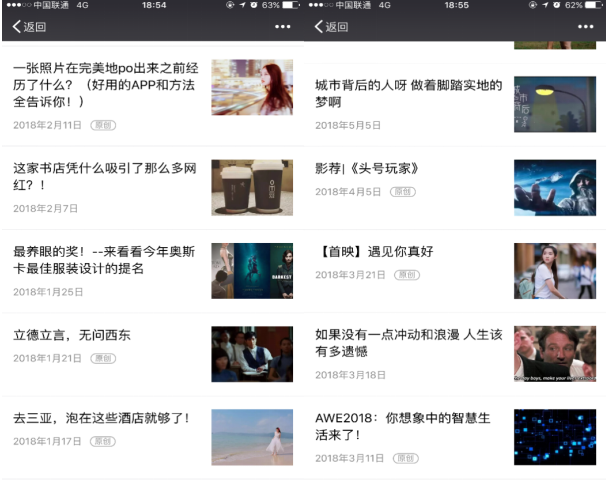Select the 【首映】遇见你真好 article
Viewport: 606px width, 485px height.
tap(374, 252)
